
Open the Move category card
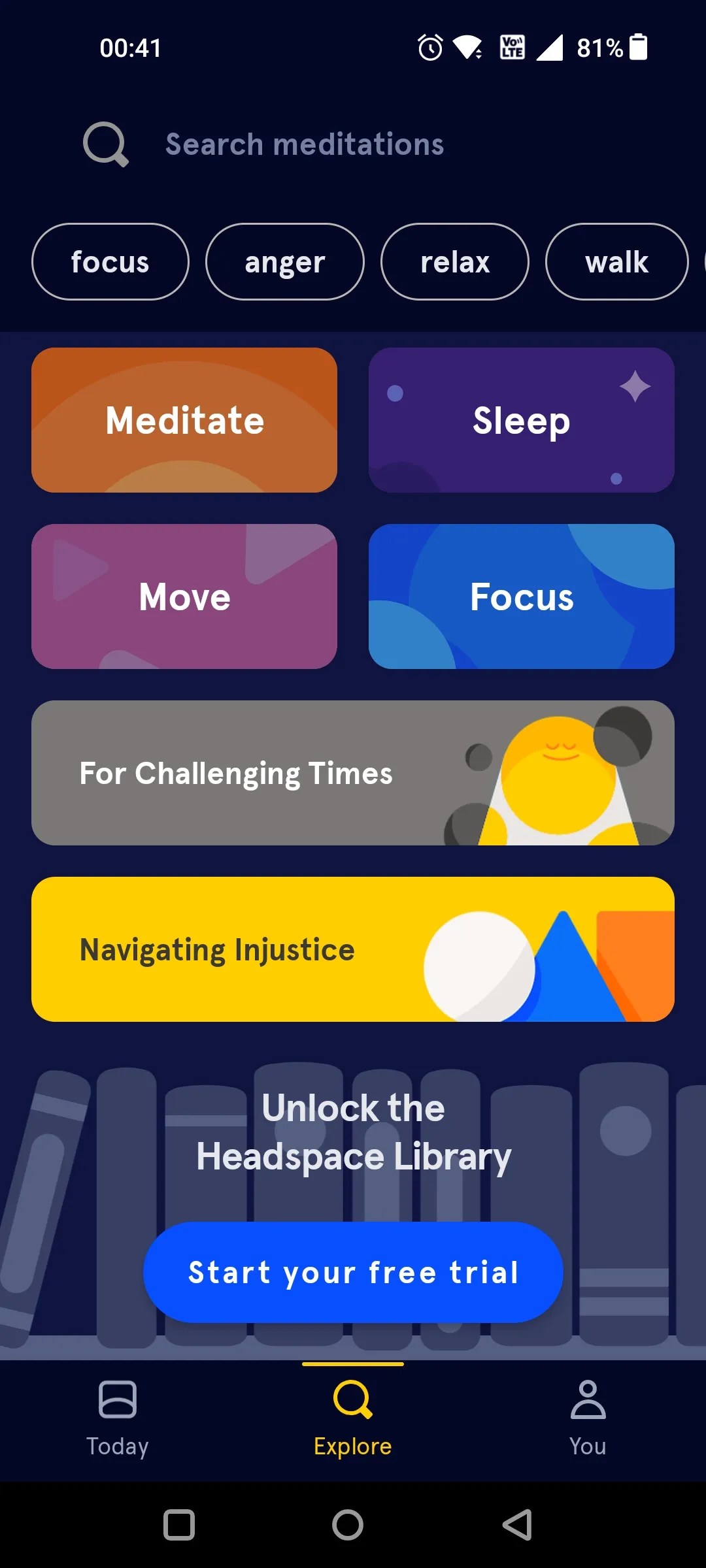(x=184, y=596)
